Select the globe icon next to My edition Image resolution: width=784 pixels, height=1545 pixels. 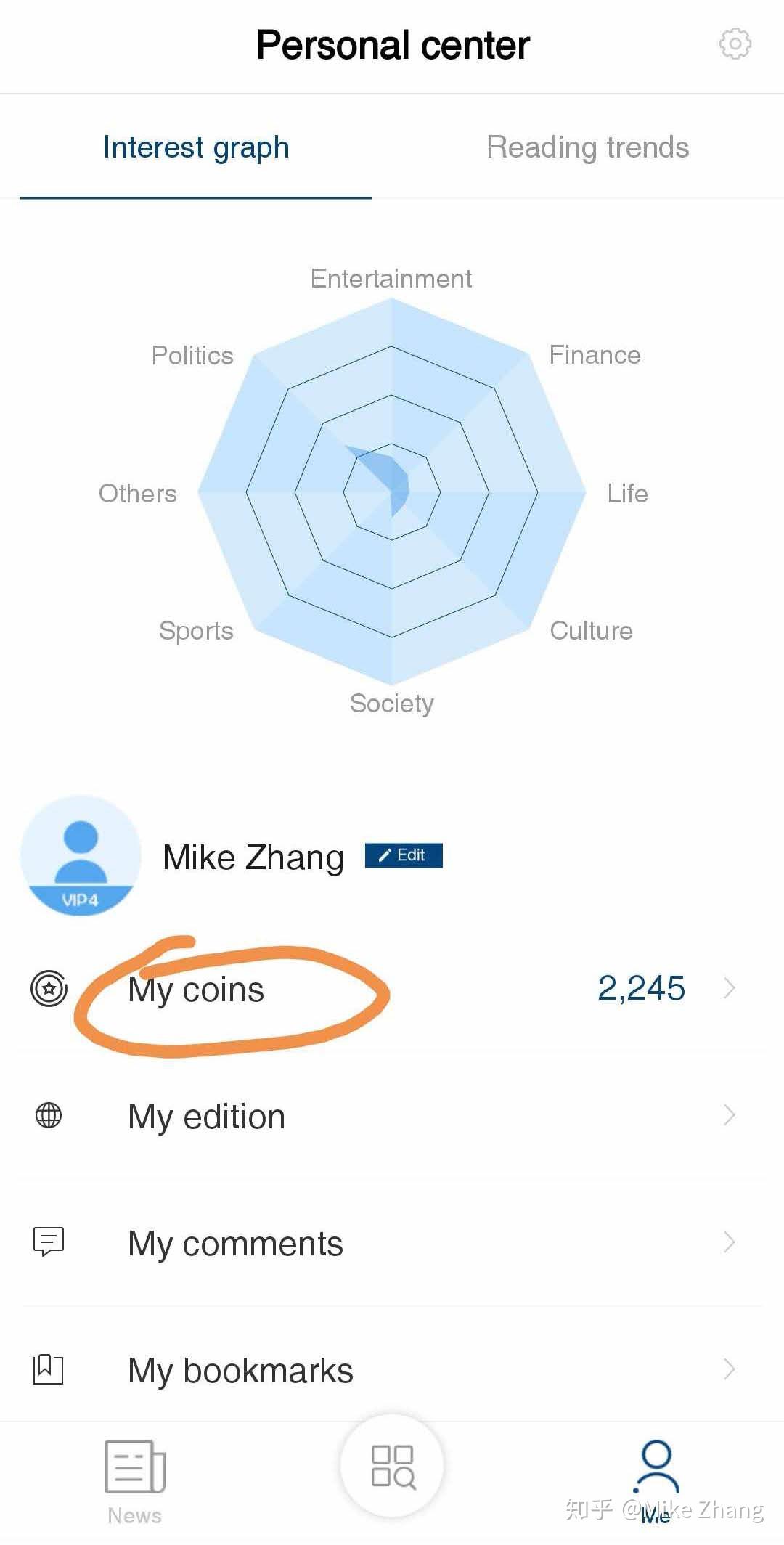pyautogui.click(x=48, y=1116)
